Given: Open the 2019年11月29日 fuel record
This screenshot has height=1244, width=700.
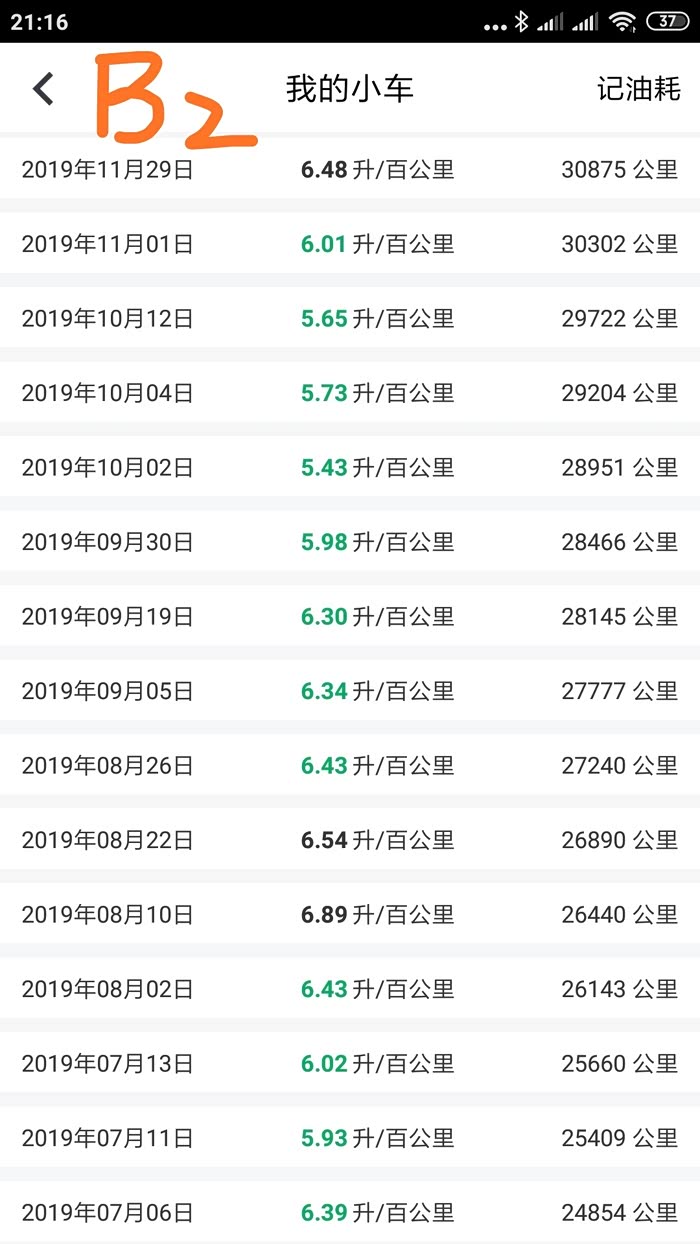Looking at the screenshot, I should click(350, 170).
